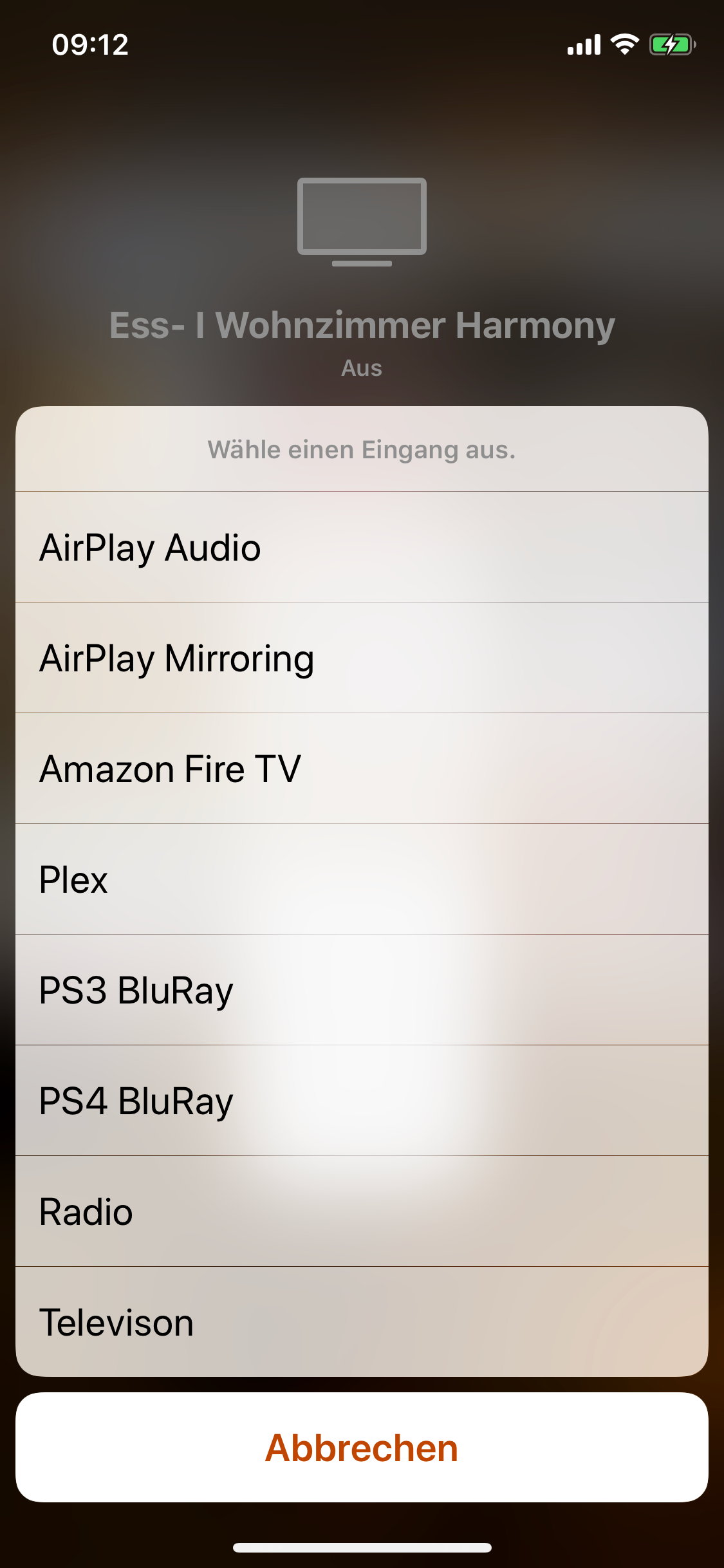This screenshot has width=724, height=1568.
Task: Select AirPlay Audio input
Action: (362, 547)
